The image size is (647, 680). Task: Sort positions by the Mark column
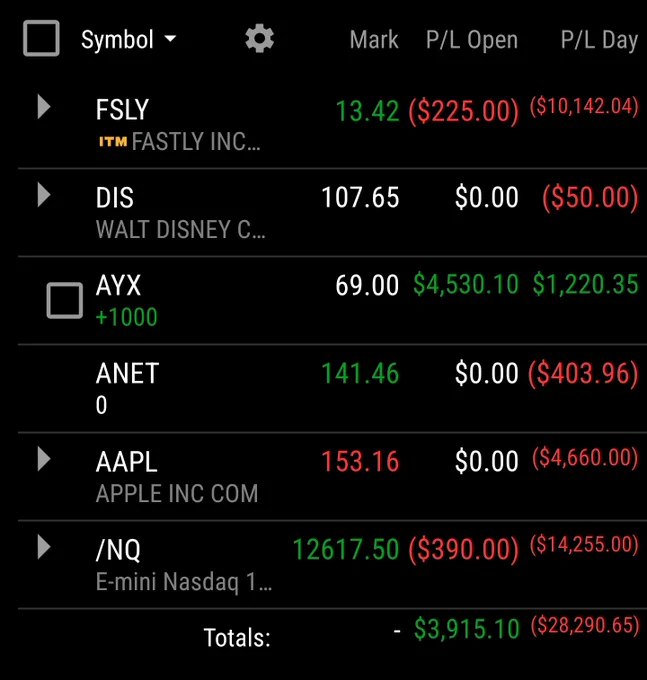tap(374, 39)
